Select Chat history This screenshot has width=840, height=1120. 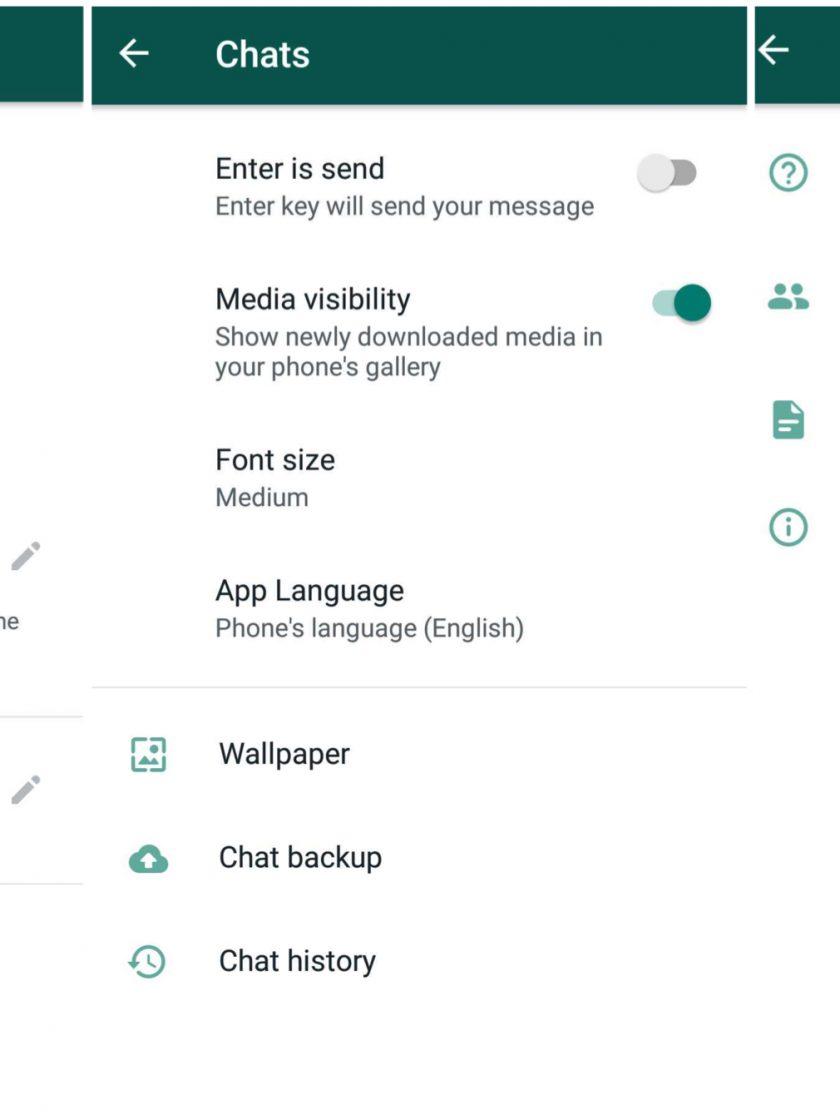coord(297,961)
